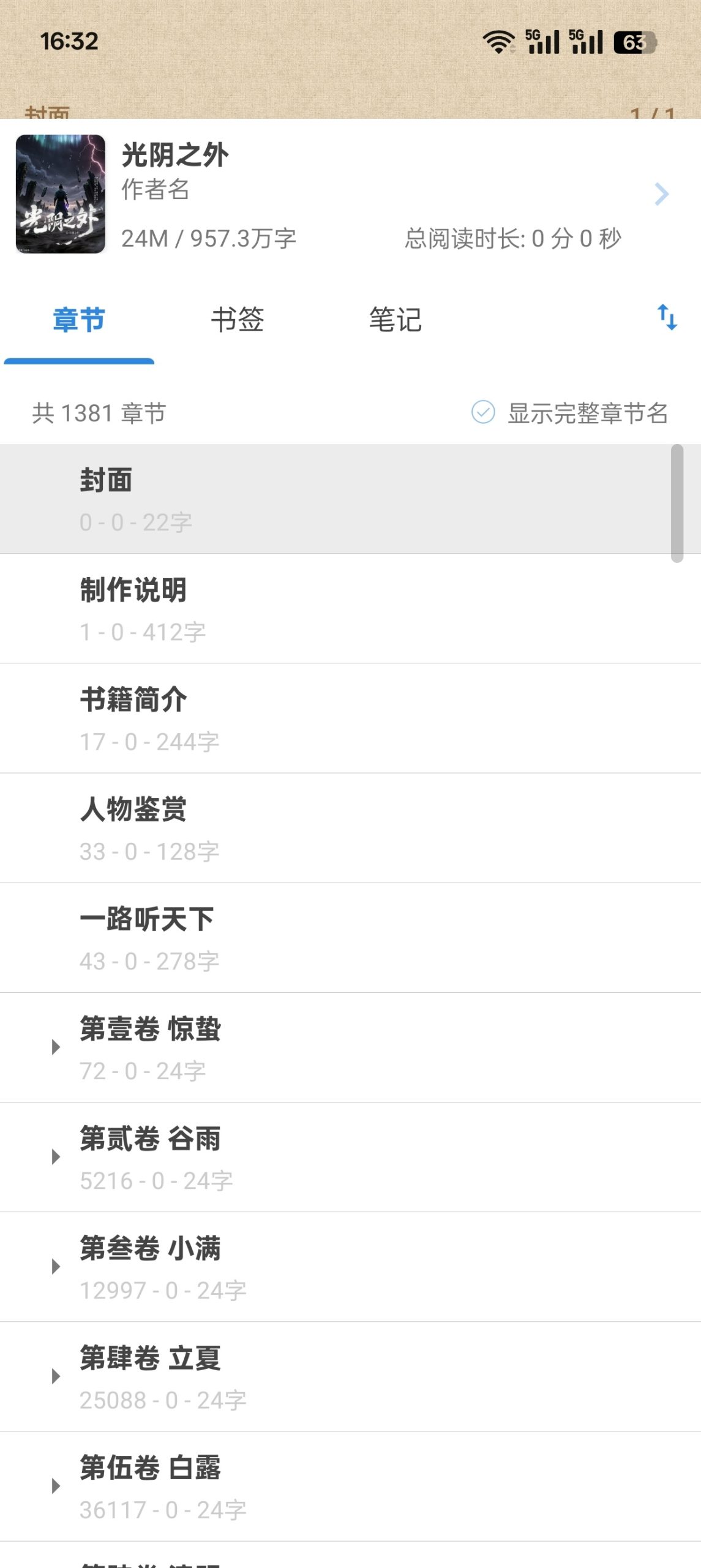Switch to the 笔记 tab

point(395,319)
